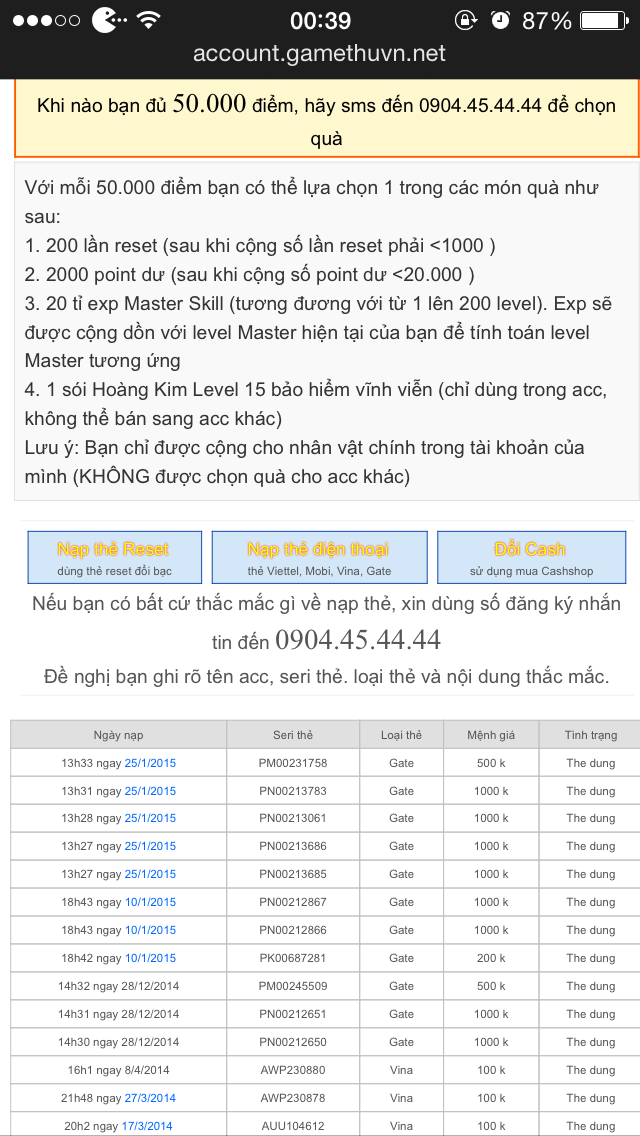Tap date 25/1/2015 at 13h28
This screenshot has height=1136, width=640.
tap(150, 819)
